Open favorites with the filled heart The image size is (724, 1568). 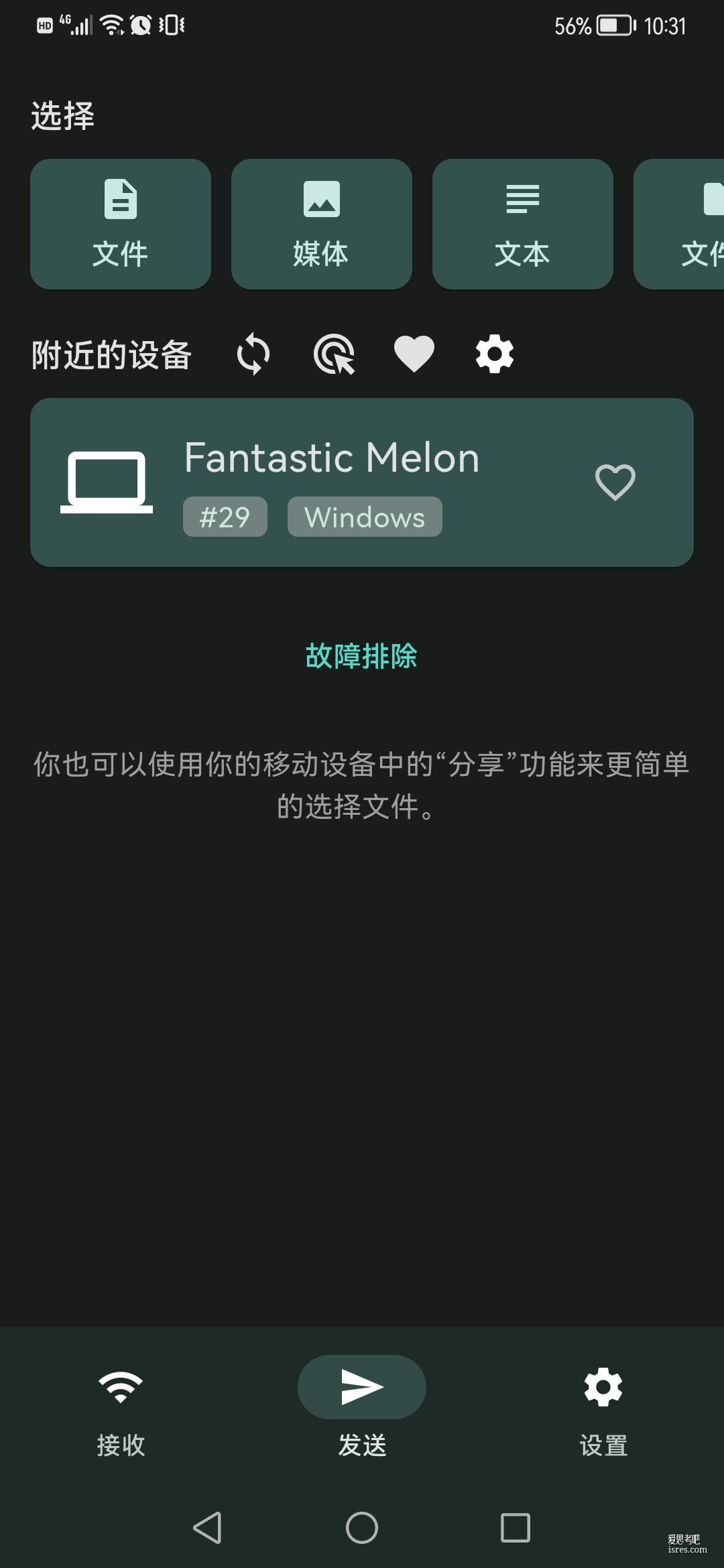pyautogui.click(x=414, y=354)
